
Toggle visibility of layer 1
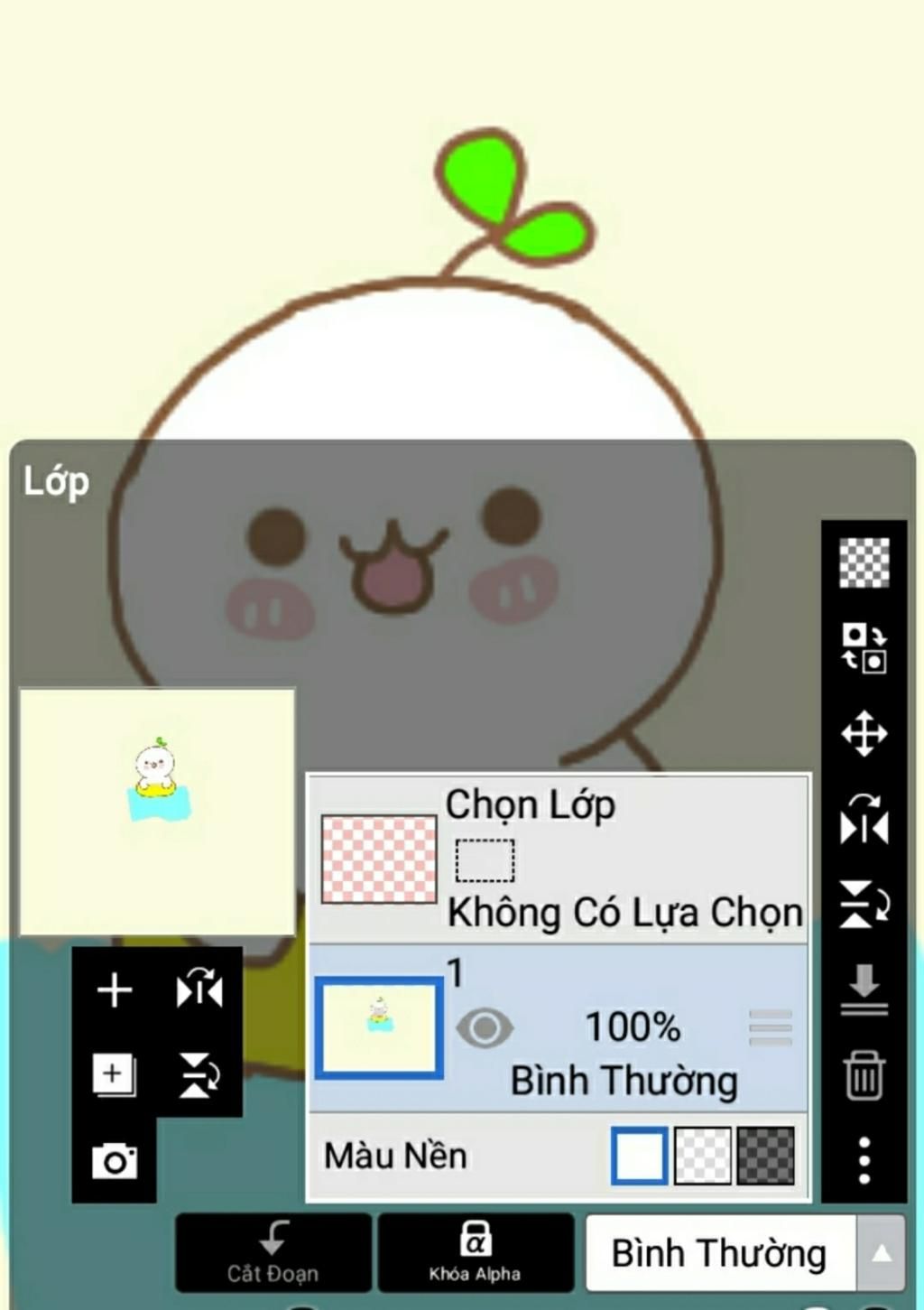click(485, 1027)
